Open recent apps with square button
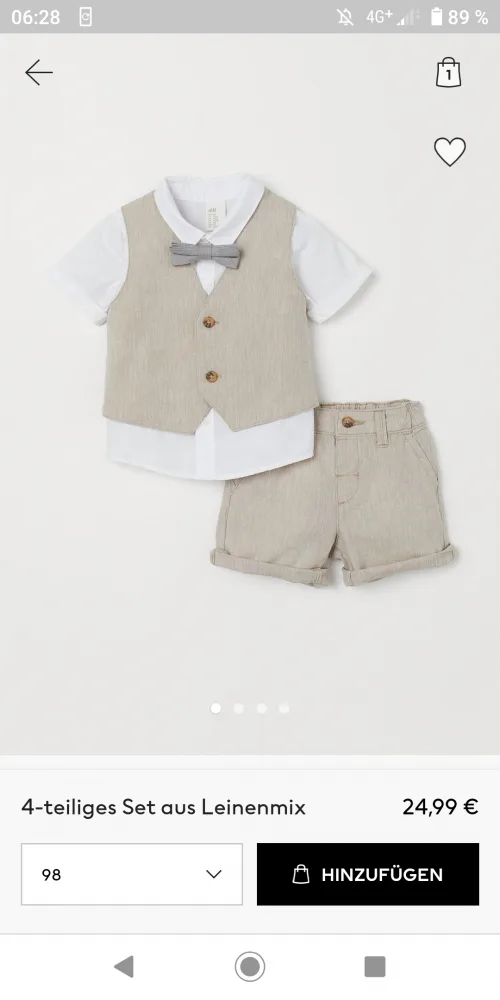 coord(375,967)
